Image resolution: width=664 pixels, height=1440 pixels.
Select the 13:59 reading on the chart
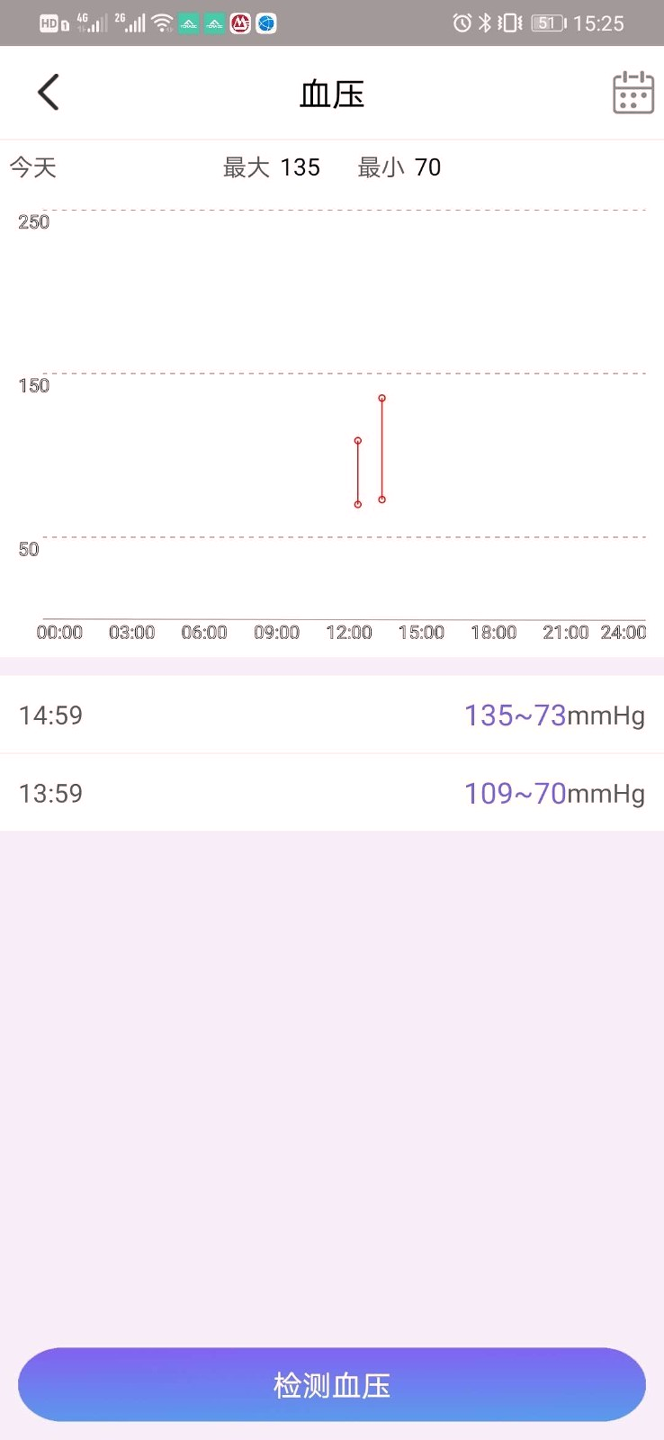(358, 472)
